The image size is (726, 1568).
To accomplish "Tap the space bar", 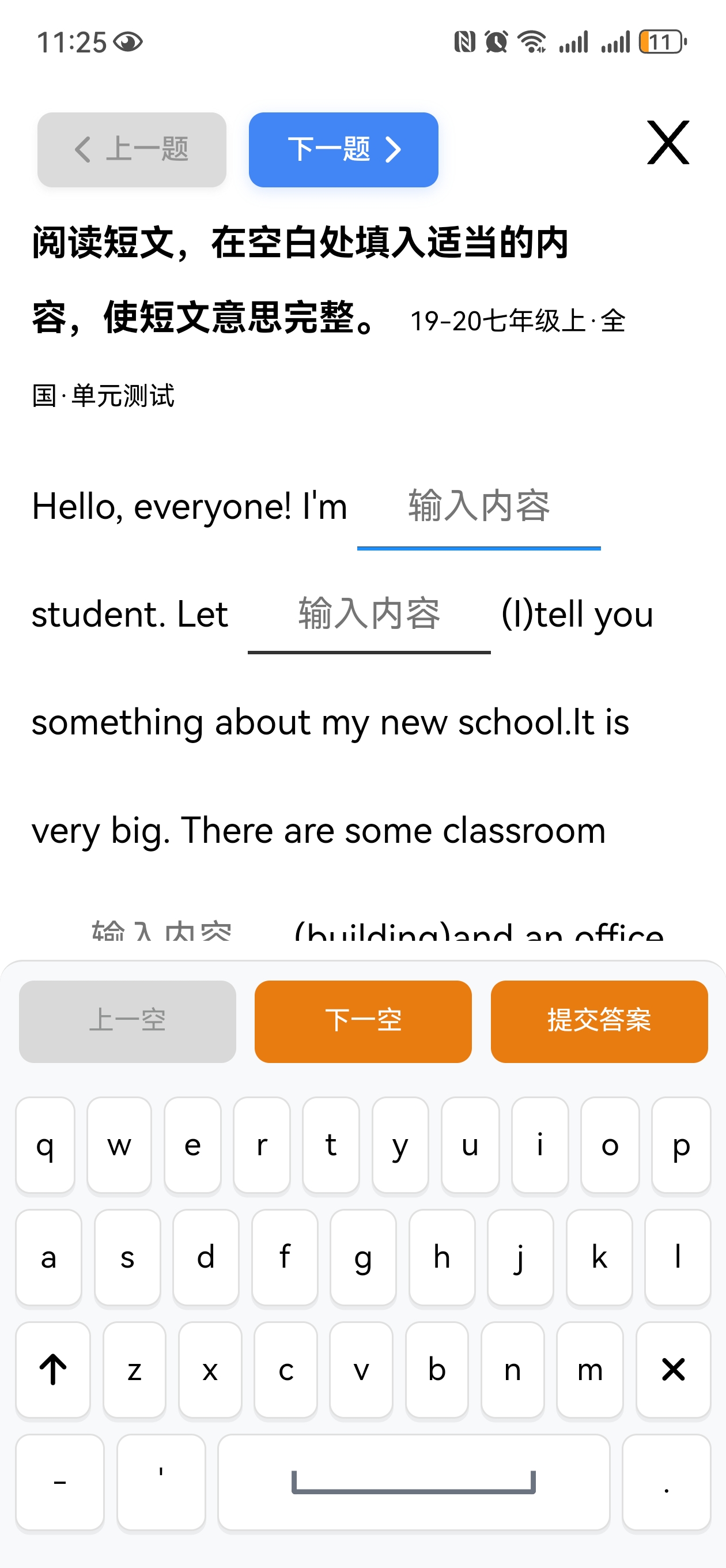I will coord(414,1482).
